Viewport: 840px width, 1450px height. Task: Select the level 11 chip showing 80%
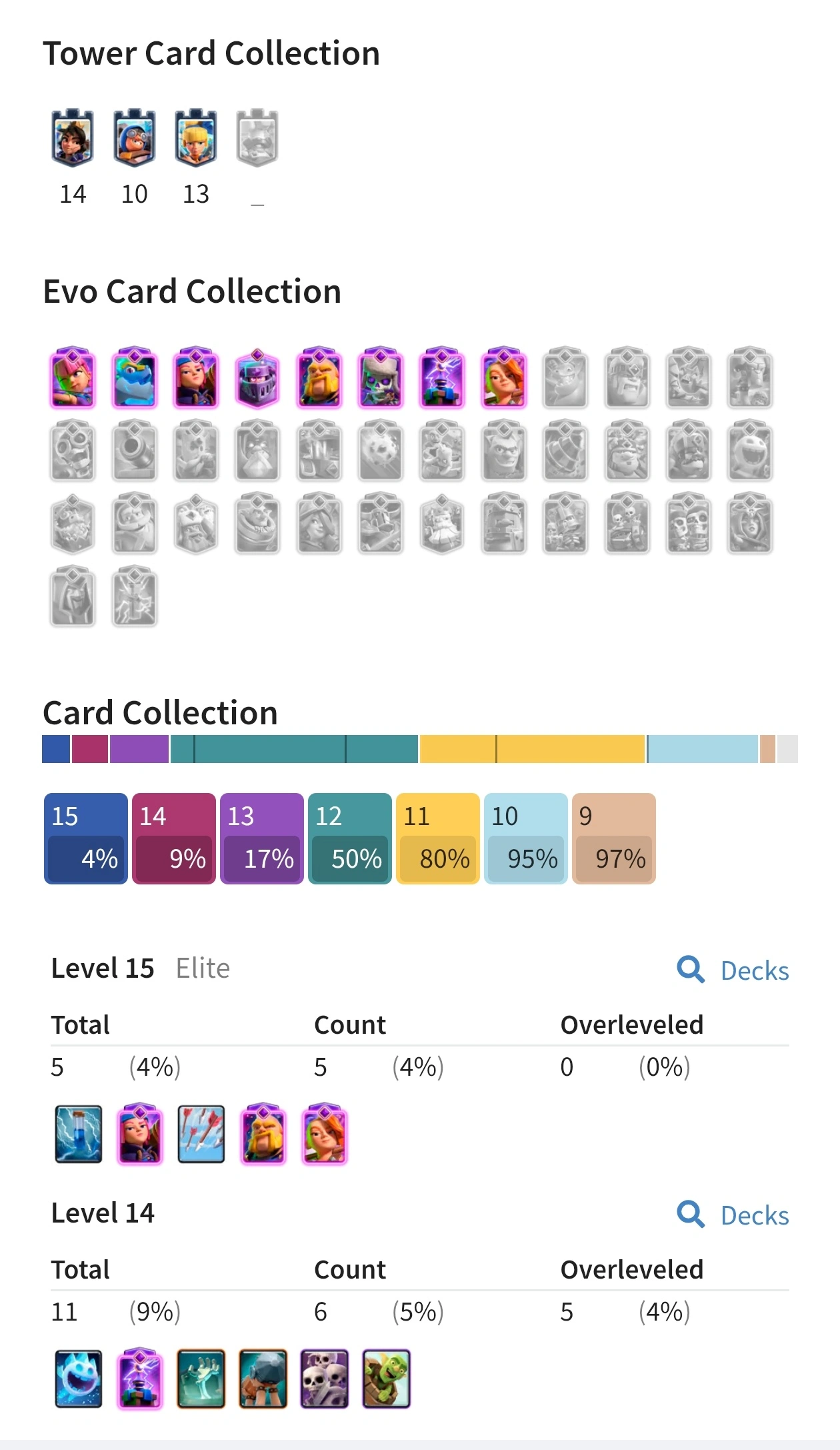pos(437,838)
